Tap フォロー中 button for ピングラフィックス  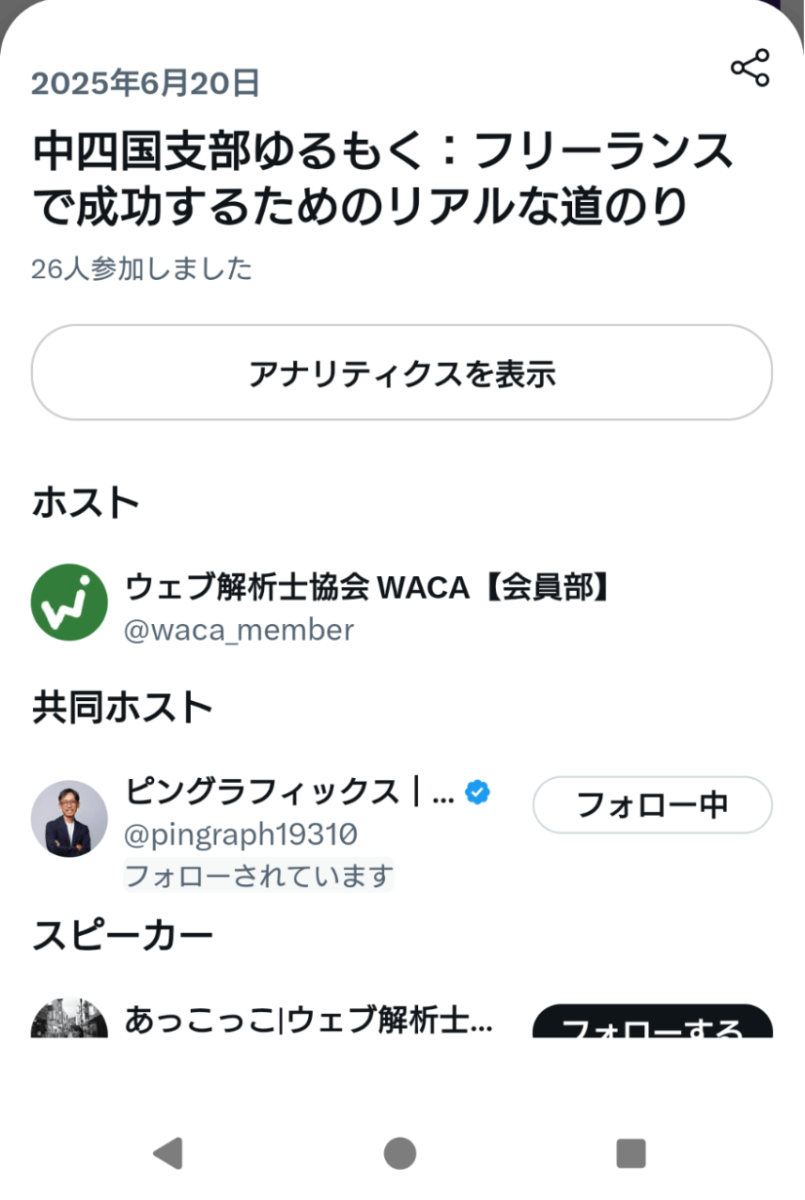pyautogui.click(x=652, y=805)
